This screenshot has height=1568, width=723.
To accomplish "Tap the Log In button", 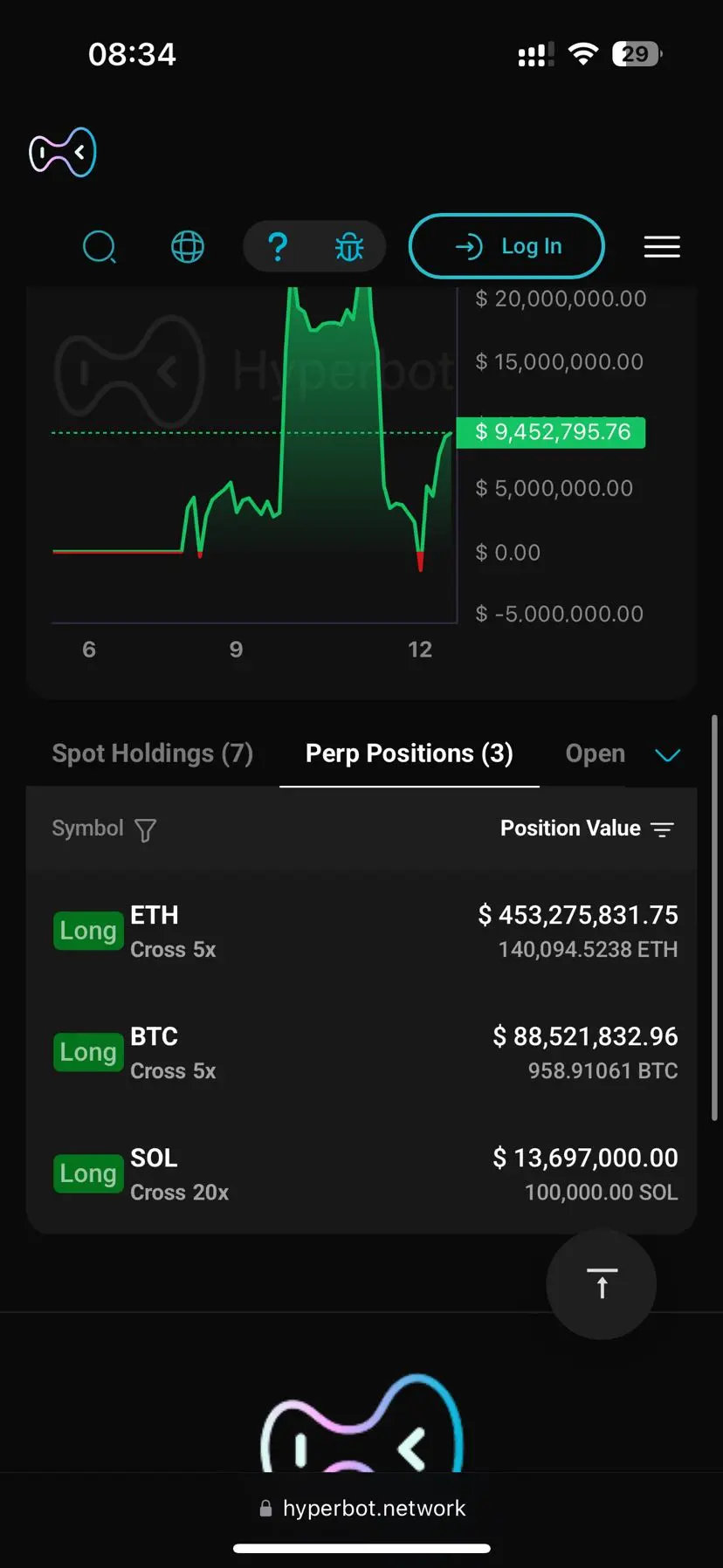I will (x=506, y=246).
